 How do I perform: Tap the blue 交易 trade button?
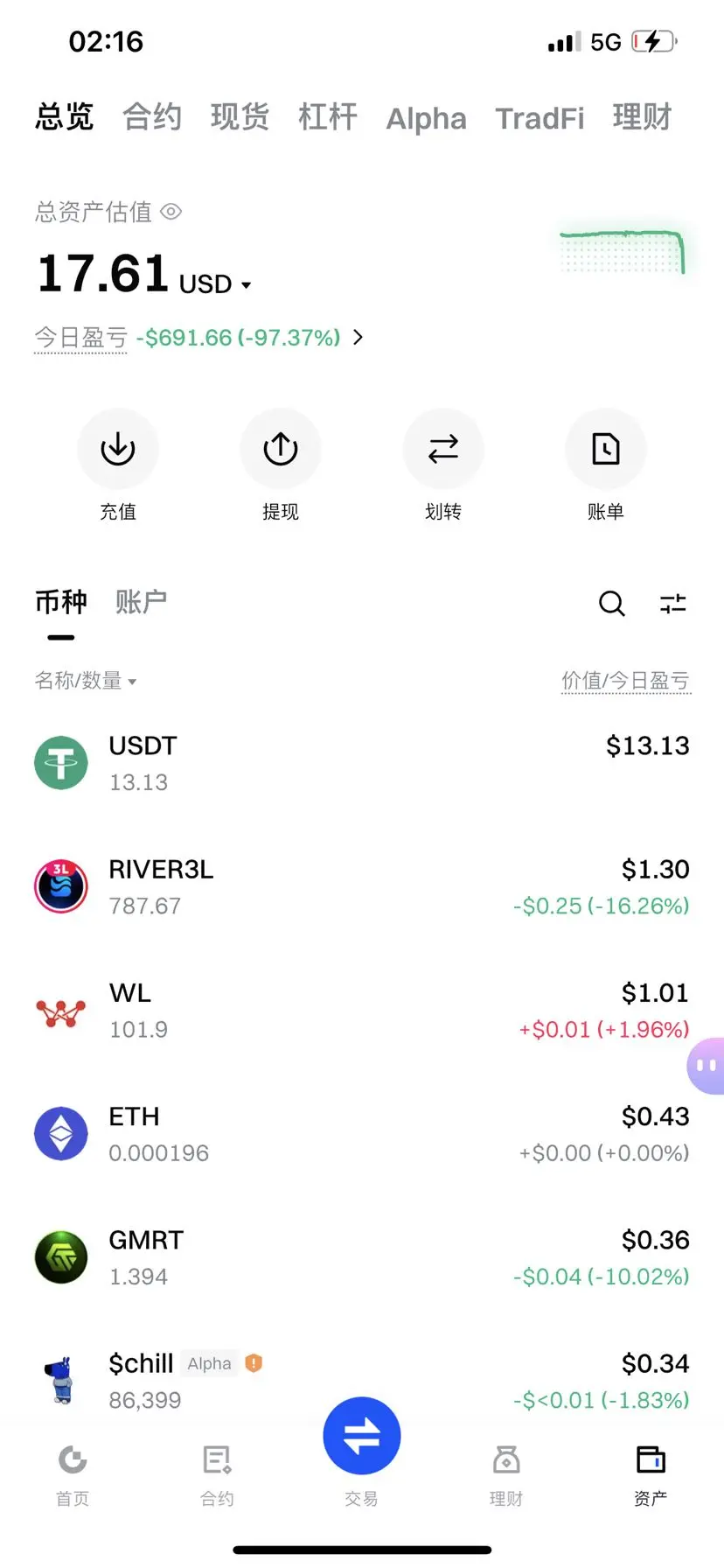pyautogui.click(x=362, y=1437)
